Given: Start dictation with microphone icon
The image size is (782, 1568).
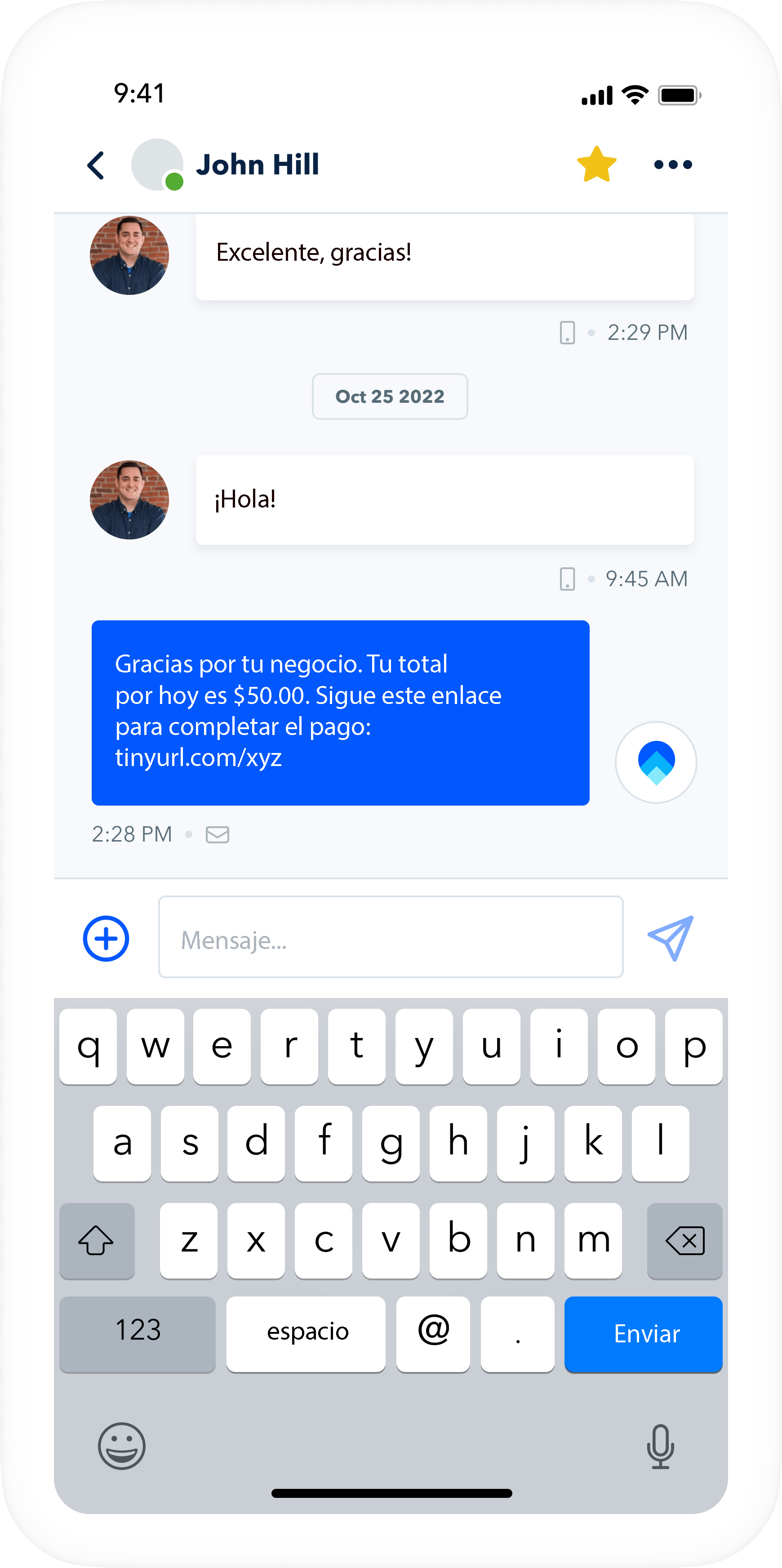Looking at the screenshot, I should pos(660,1446).
